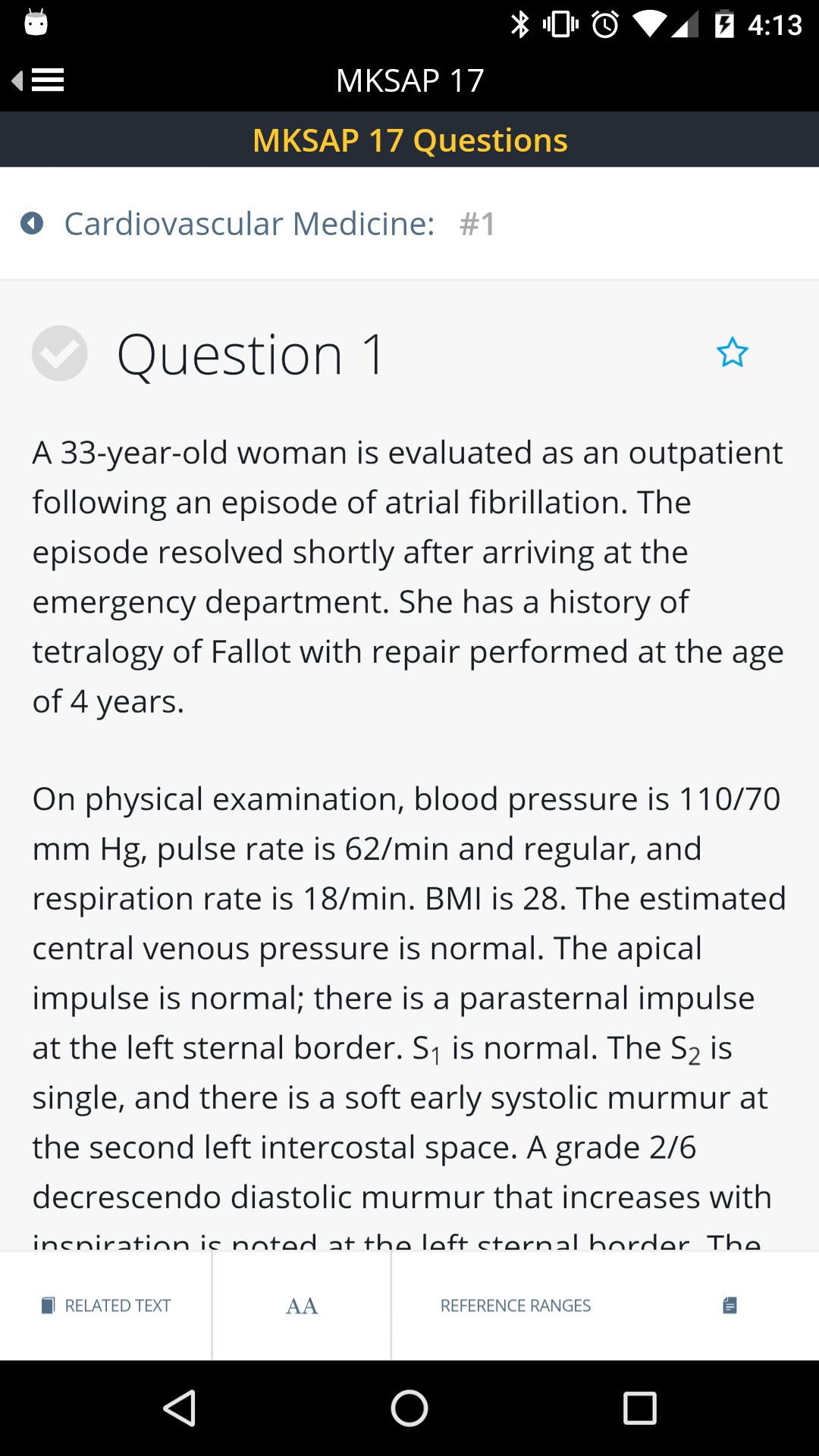Screen dimensions: 819x1456
Task: Go to the home screen
Action: point(409,1408)
